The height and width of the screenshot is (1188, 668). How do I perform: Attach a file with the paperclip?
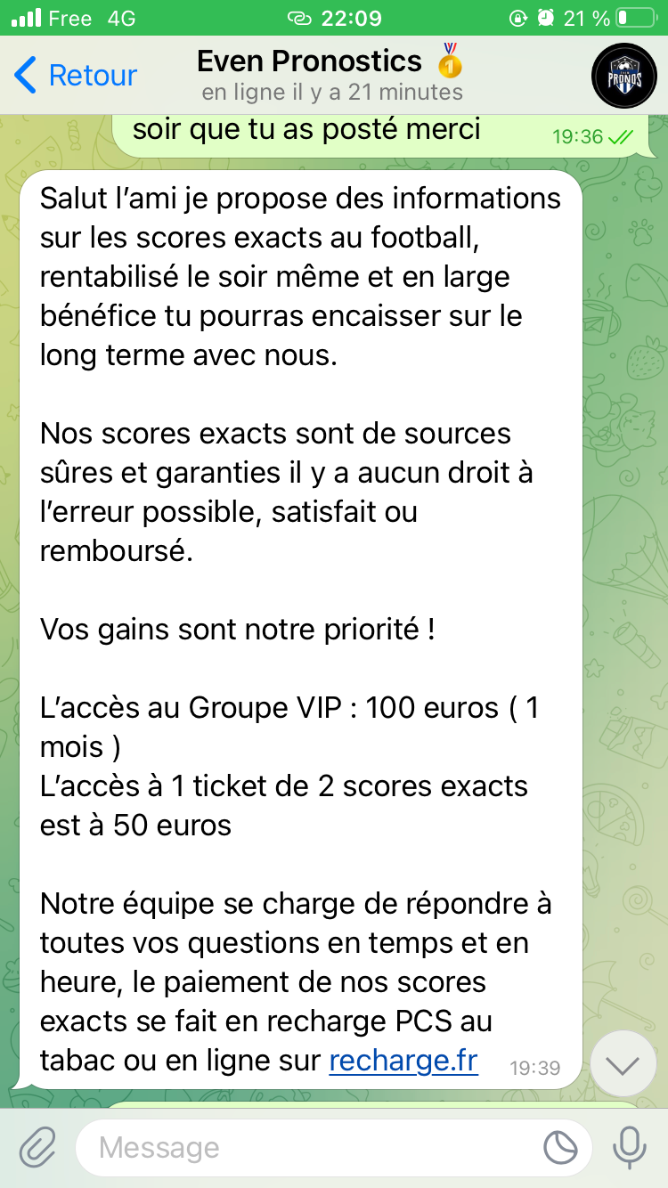37,1148
